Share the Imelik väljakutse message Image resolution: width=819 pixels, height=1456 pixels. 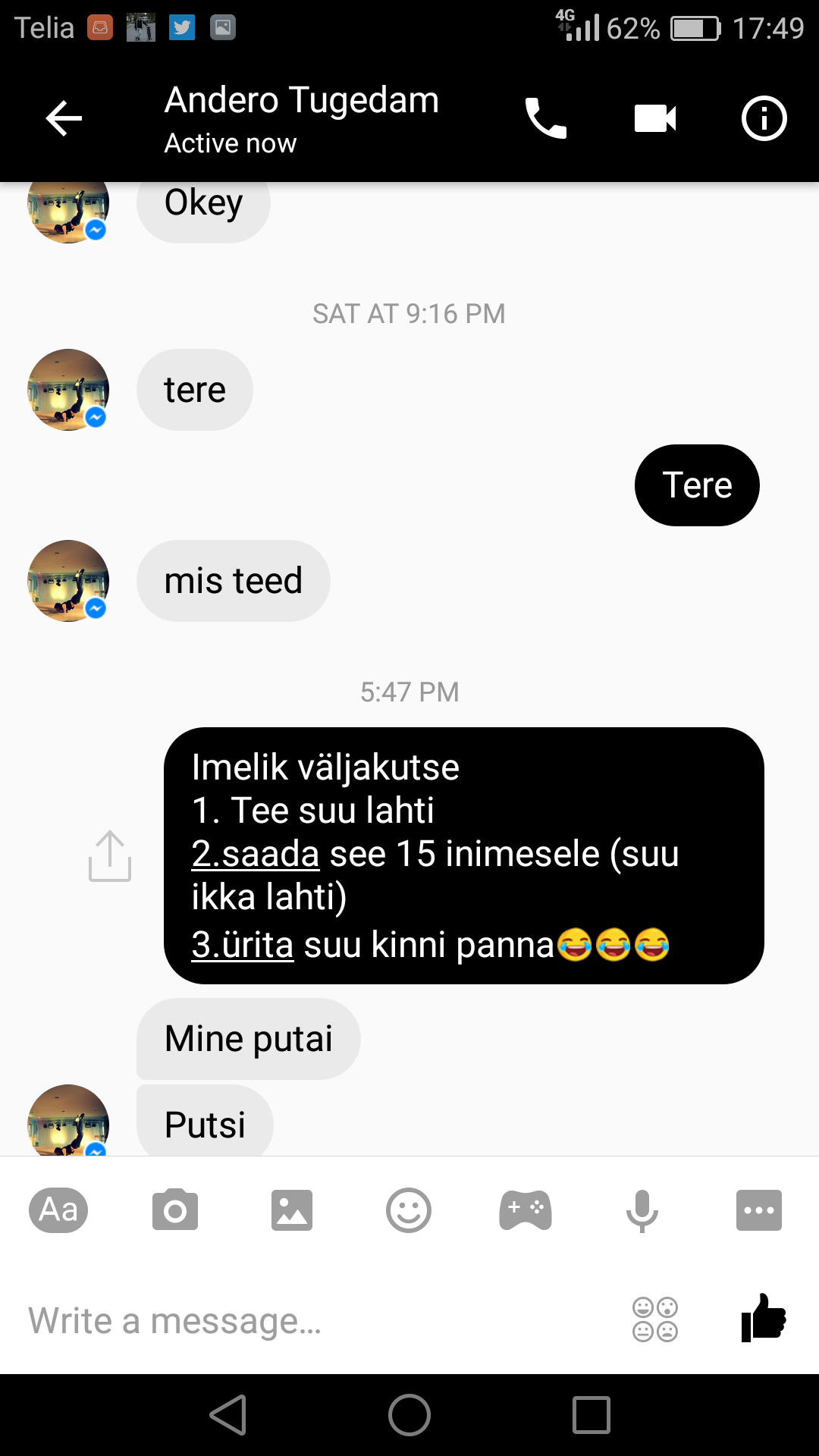tap(110, 856)
